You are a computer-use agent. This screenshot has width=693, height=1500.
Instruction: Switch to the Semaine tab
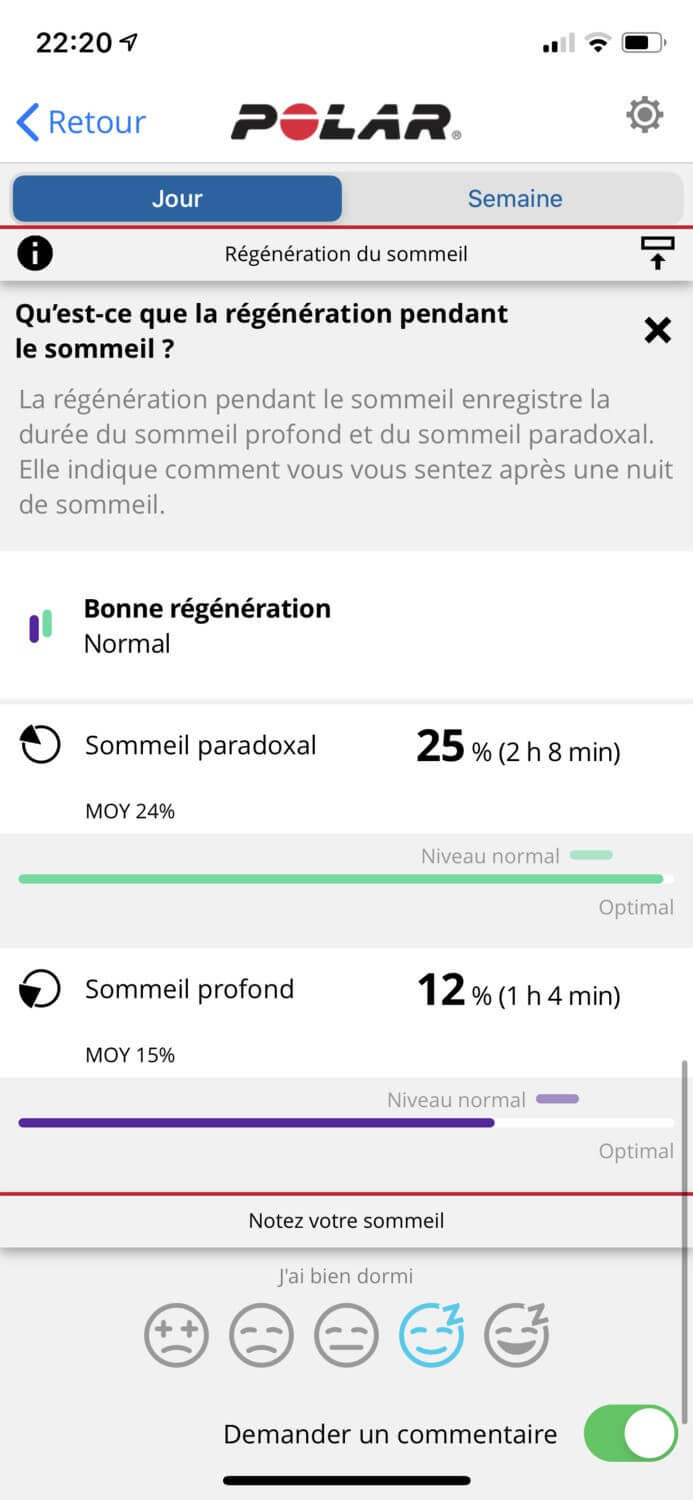[515, 198]
